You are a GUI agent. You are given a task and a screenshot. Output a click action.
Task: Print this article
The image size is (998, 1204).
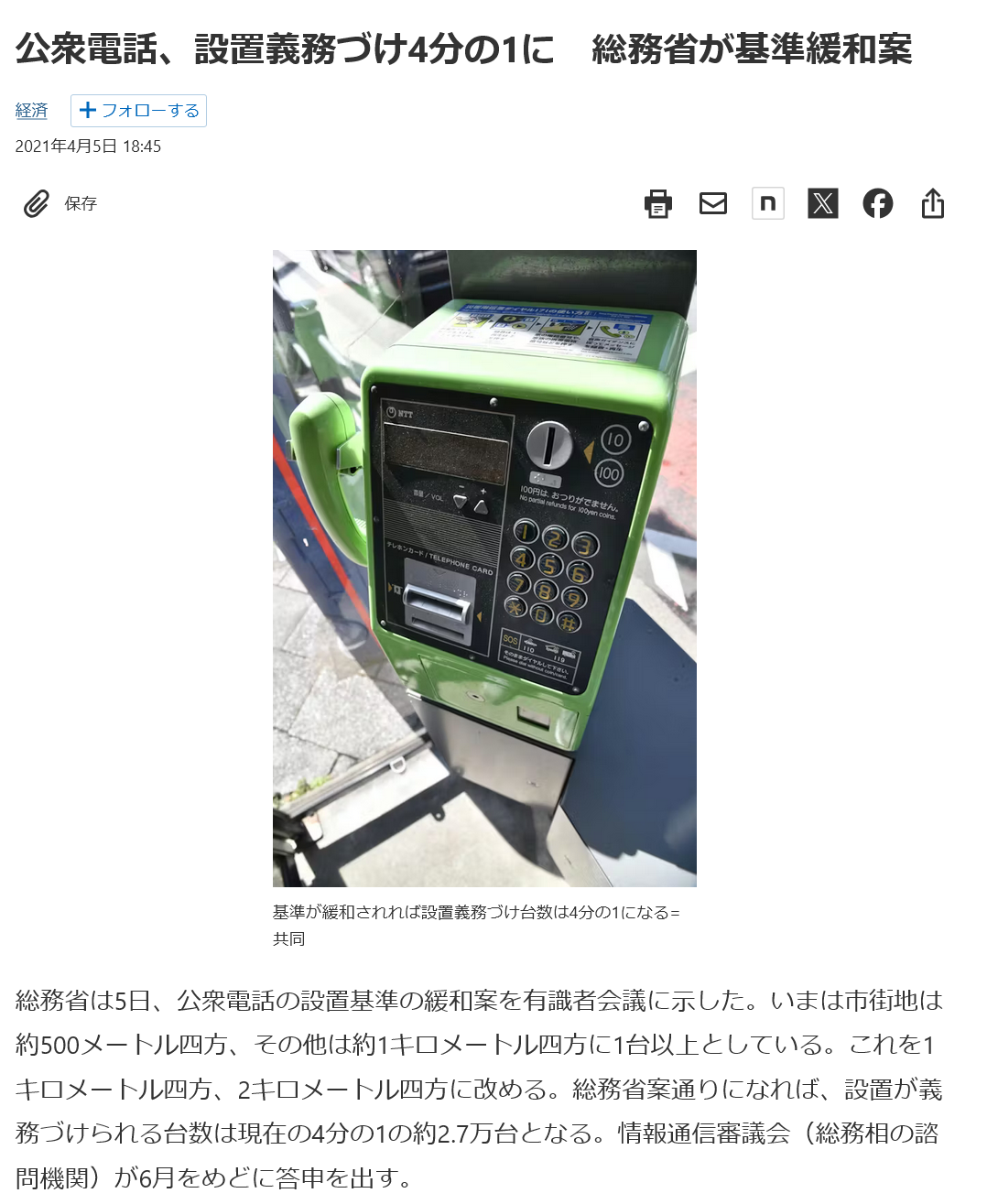pos(657,203)
